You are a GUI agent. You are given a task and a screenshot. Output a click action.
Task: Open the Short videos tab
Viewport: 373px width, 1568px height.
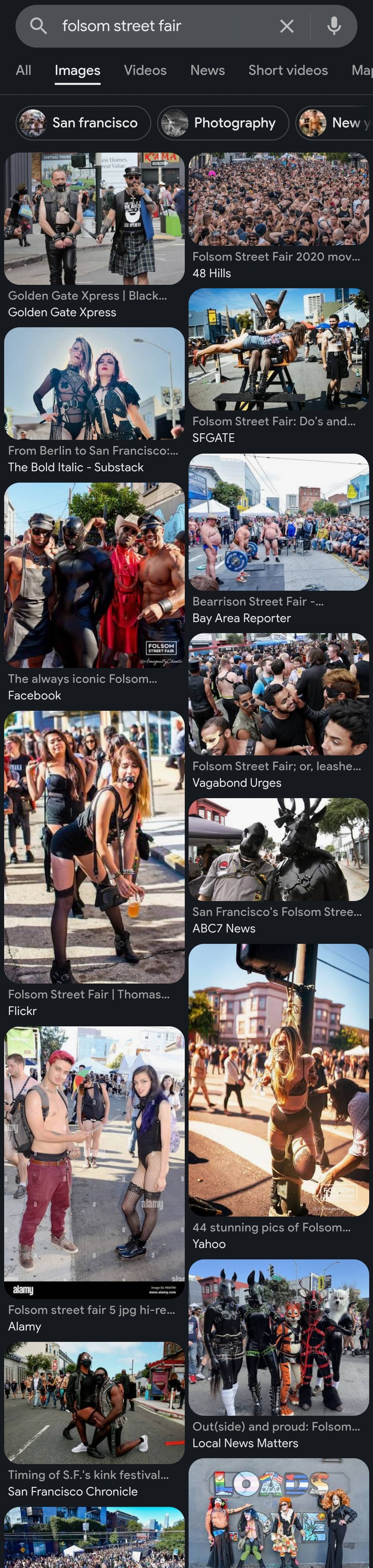click(x=288, y=70)
